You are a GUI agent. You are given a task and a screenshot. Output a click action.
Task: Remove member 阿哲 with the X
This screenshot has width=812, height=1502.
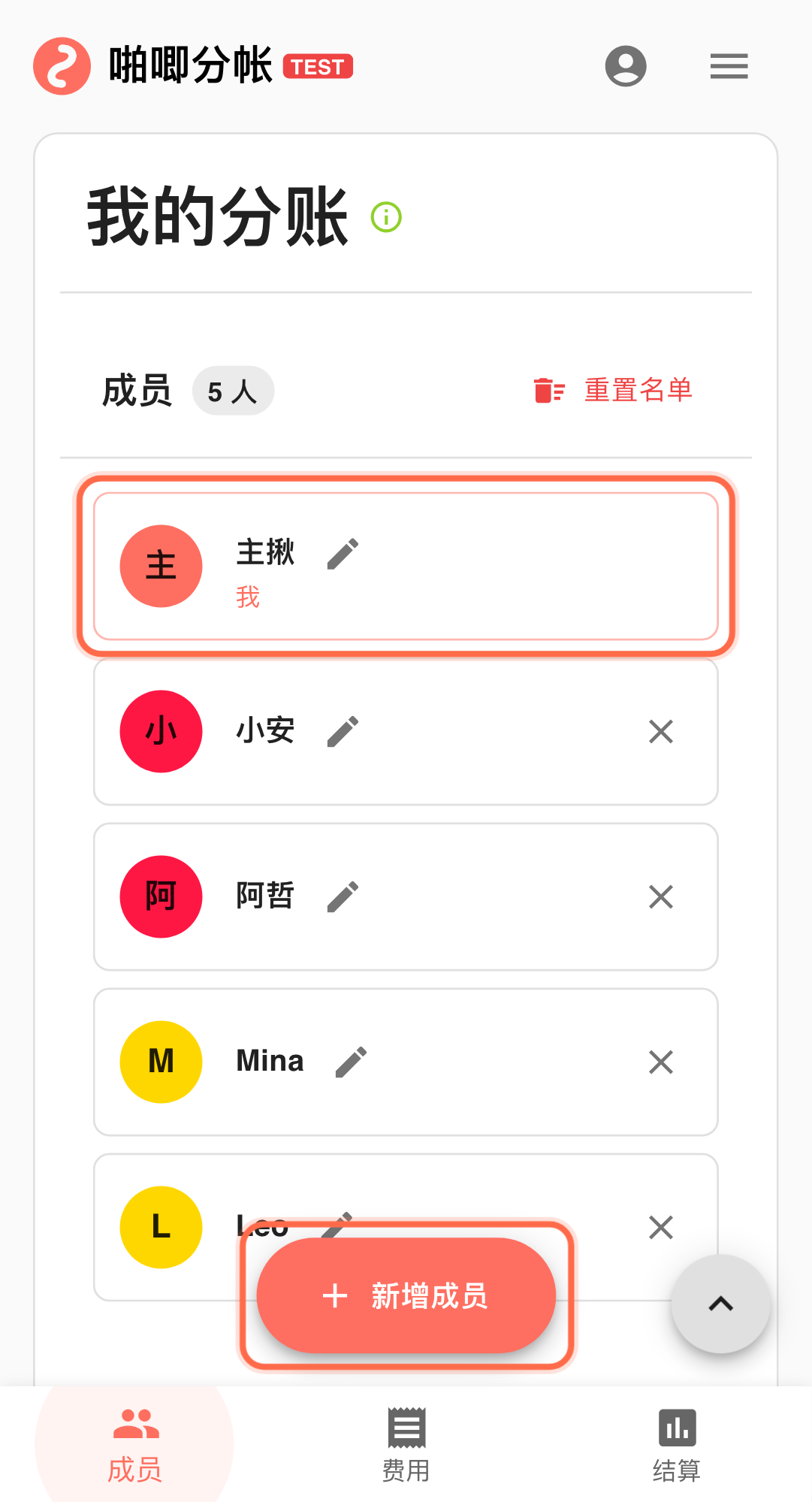[x=660, y=896]
